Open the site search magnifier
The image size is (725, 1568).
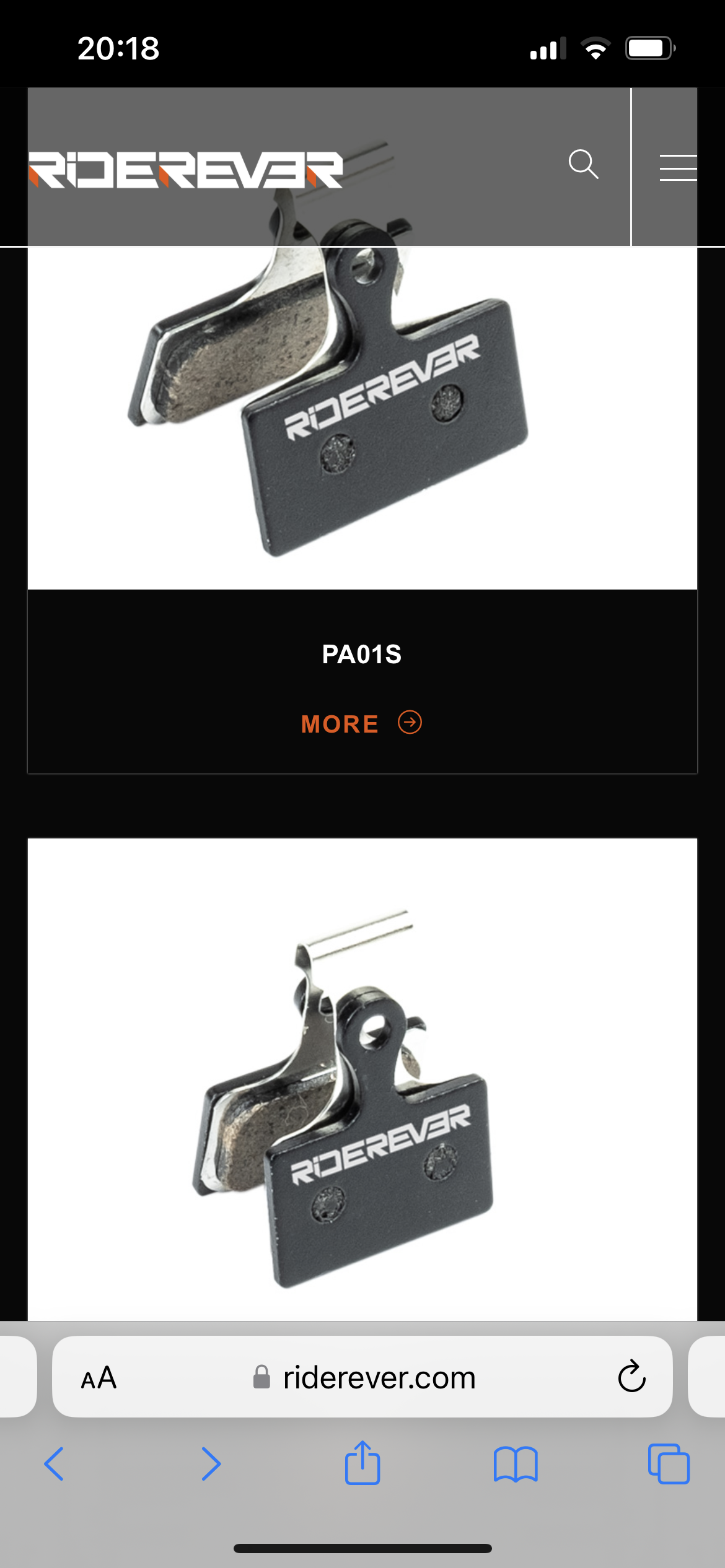tap(583, 165)
